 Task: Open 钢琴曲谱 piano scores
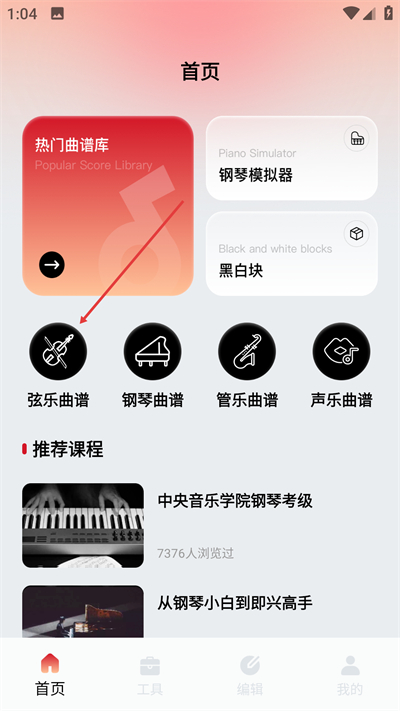pos(152,365)
